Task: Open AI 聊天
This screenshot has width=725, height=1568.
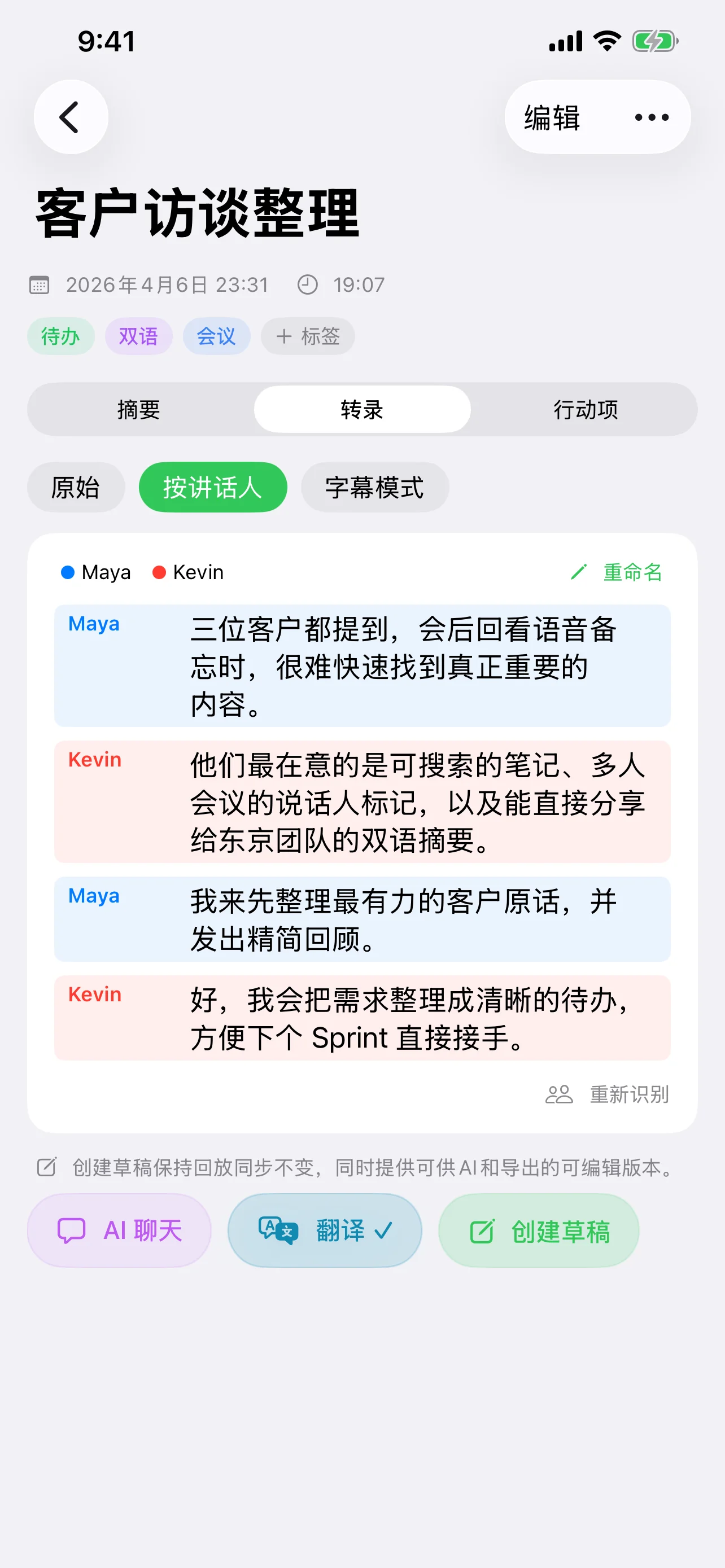Action: [119, 1230]
